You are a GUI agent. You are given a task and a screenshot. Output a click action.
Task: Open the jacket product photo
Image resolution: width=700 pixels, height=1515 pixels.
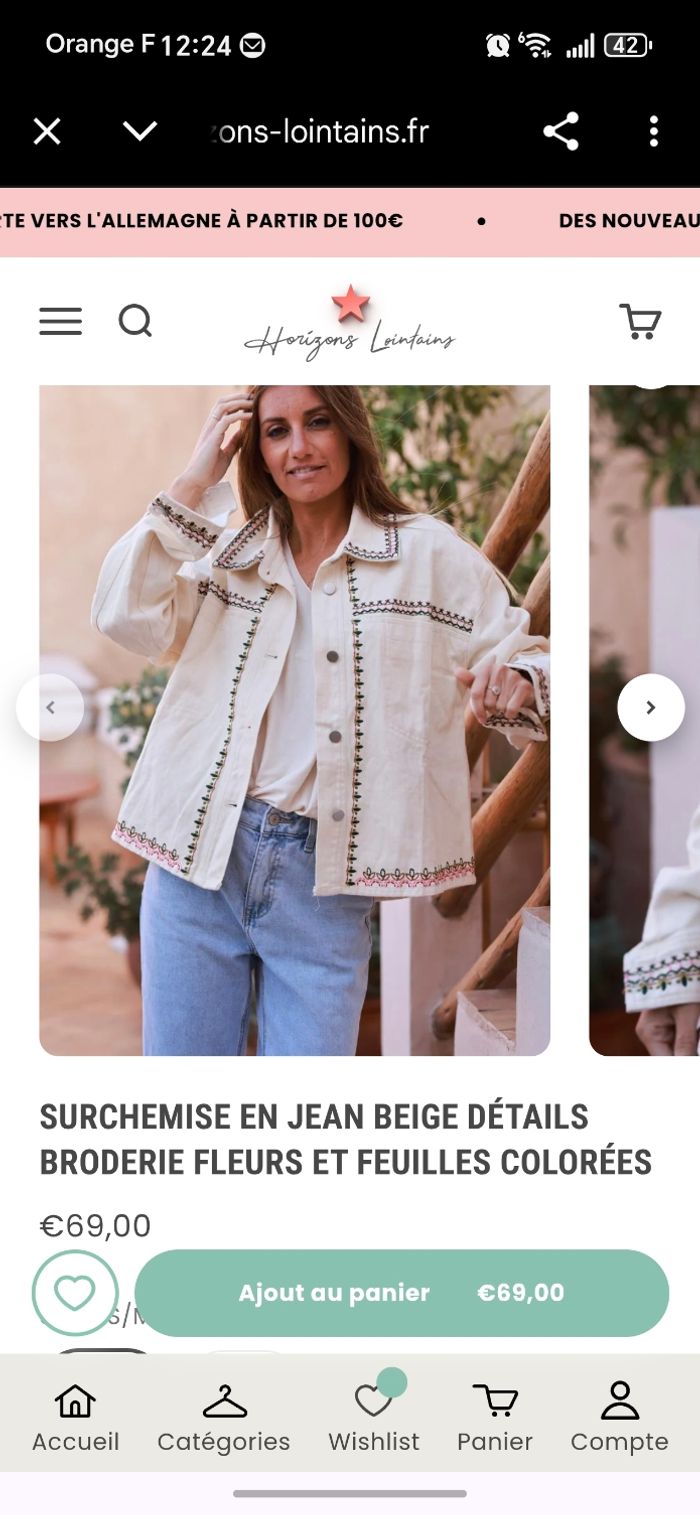[x=295, y=720]
